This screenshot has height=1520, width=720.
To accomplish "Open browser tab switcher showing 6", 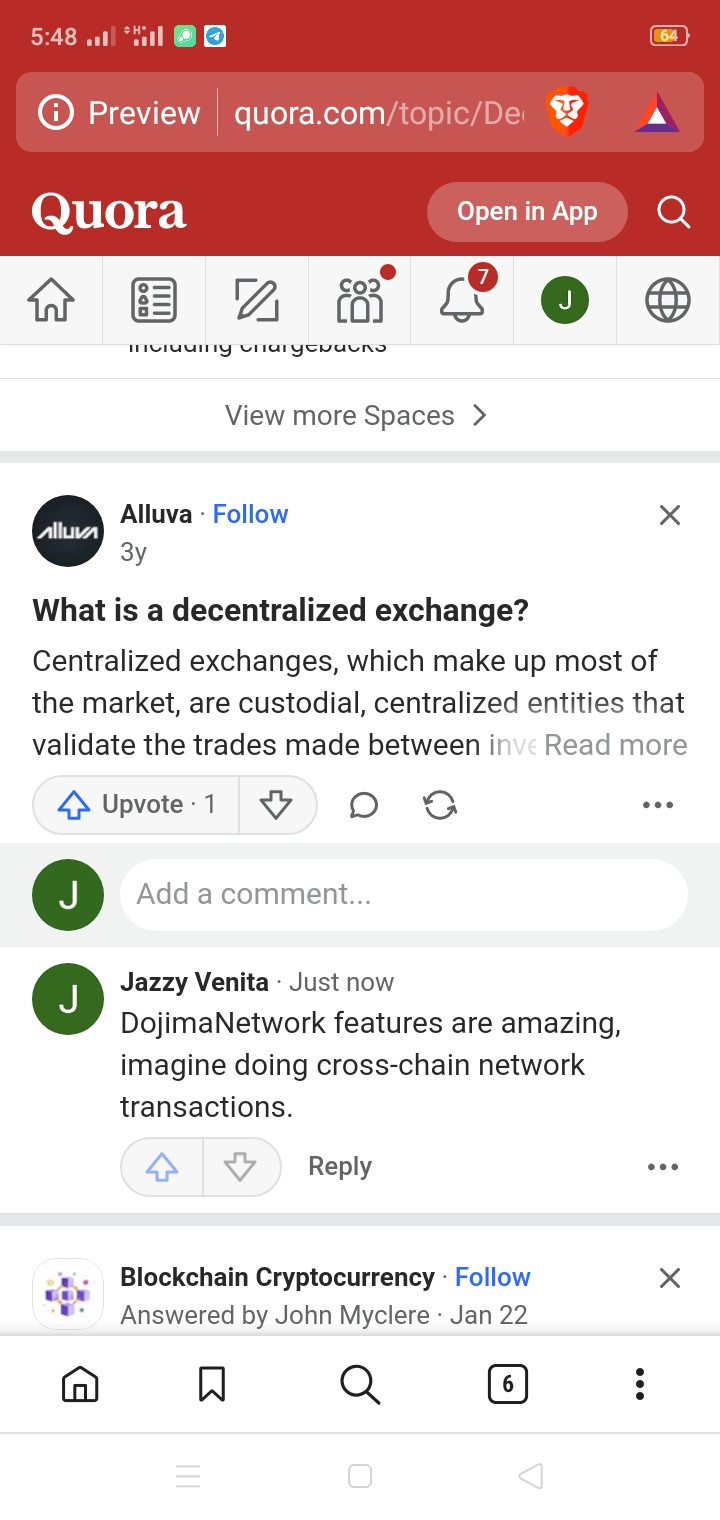I will point(507,1384).
